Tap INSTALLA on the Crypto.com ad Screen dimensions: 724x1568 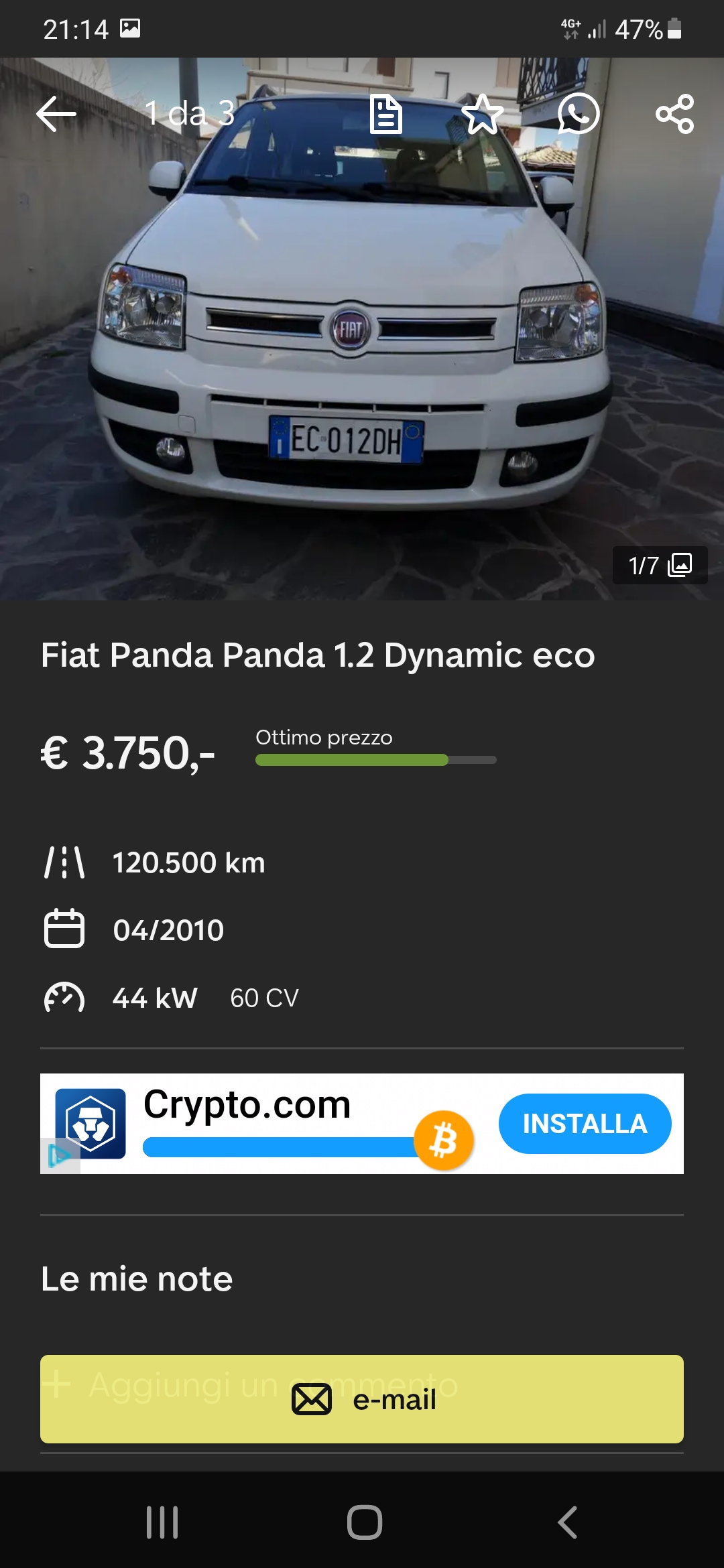tap(585, 1124)
